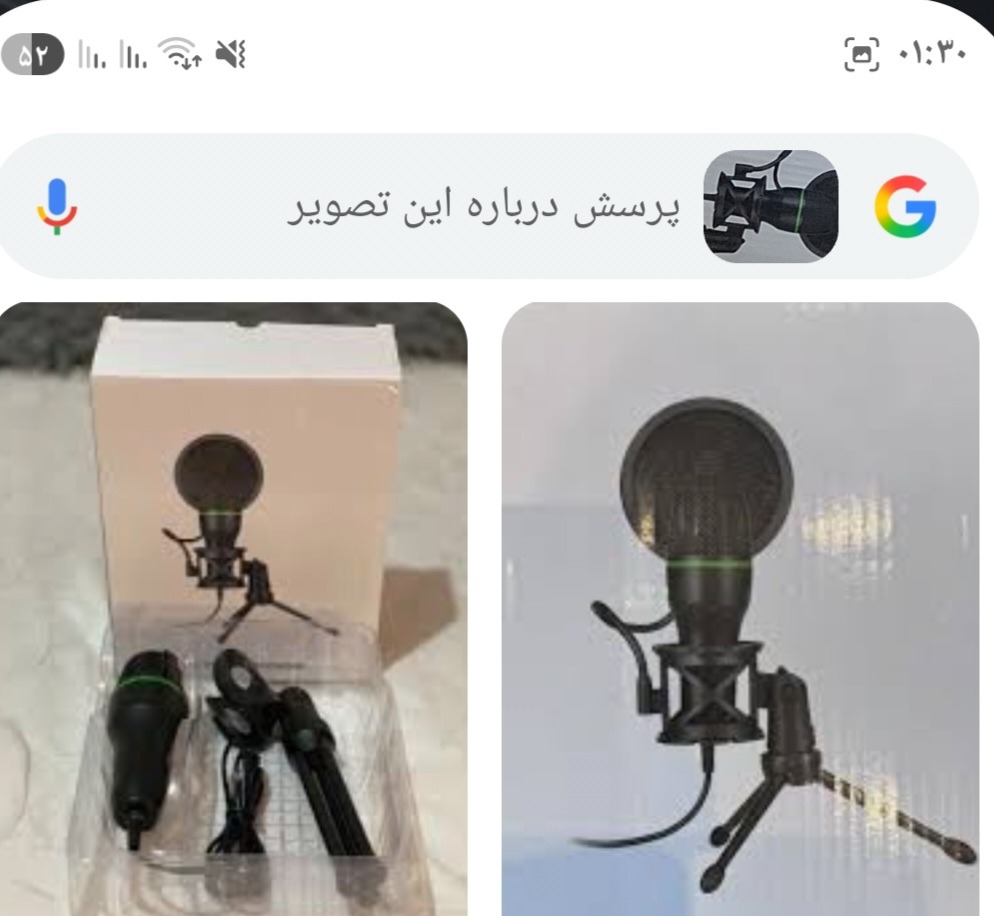Image resolution: width=994 pixels, height=916 pixels.
Task: Start voice search with the microphone icon
Action: pyautogui.click(x=58, y=206)
